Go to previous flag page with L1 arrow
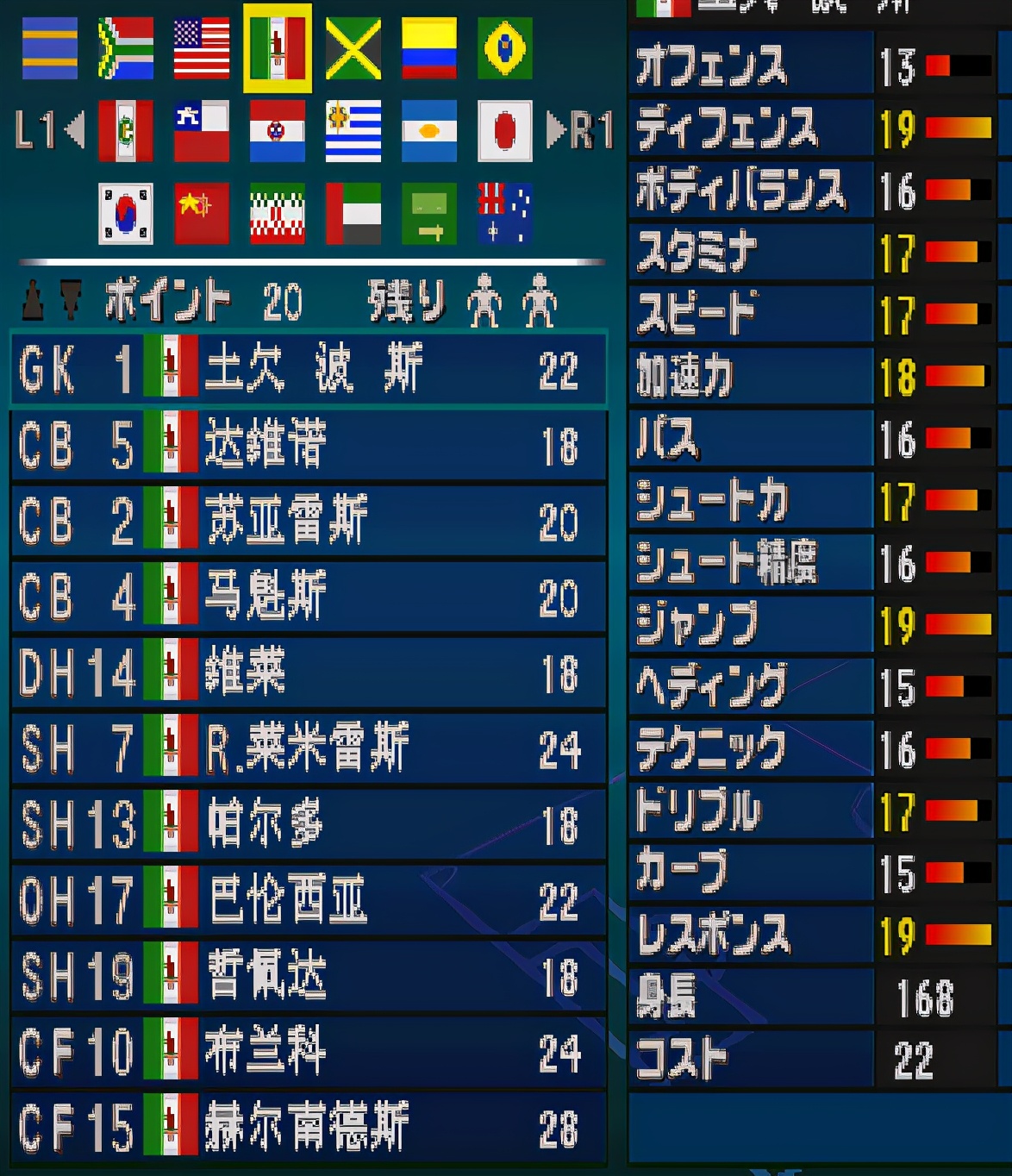 pyautogui.click(x=74, y=131)
